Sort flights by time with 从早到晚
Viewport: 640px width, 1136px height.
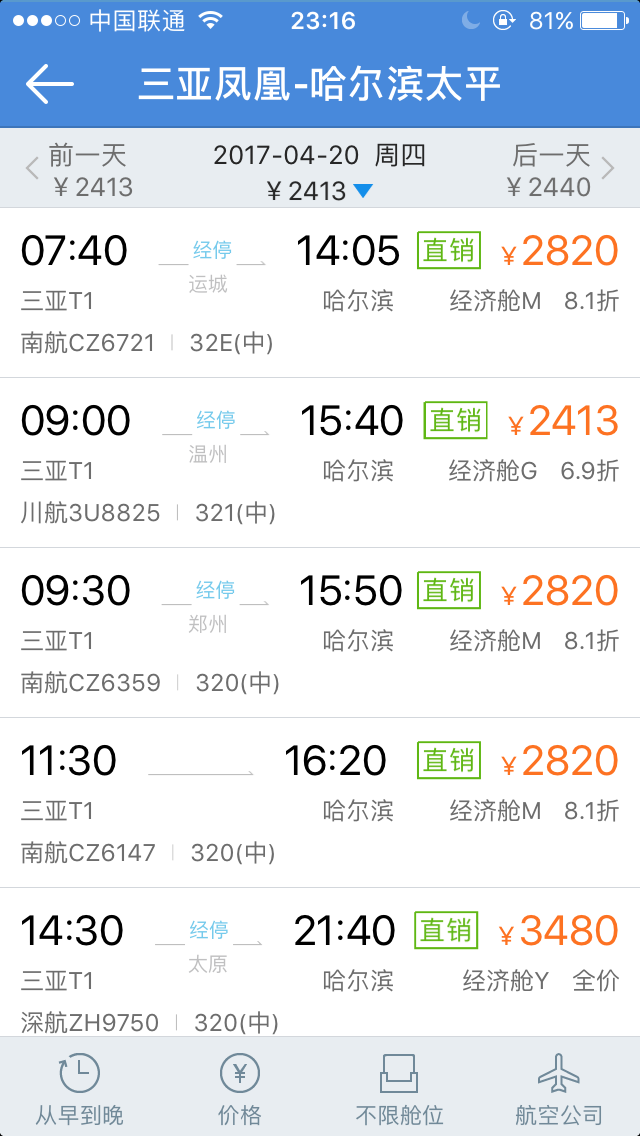pos(80,1087)
